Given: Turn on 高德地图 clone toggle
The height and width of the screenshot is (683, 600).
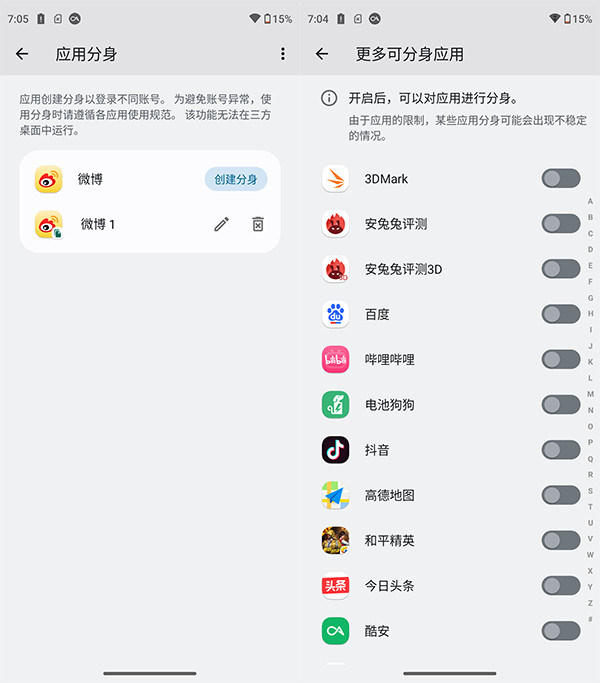Looking at the screenshot, I should [560, 495].
